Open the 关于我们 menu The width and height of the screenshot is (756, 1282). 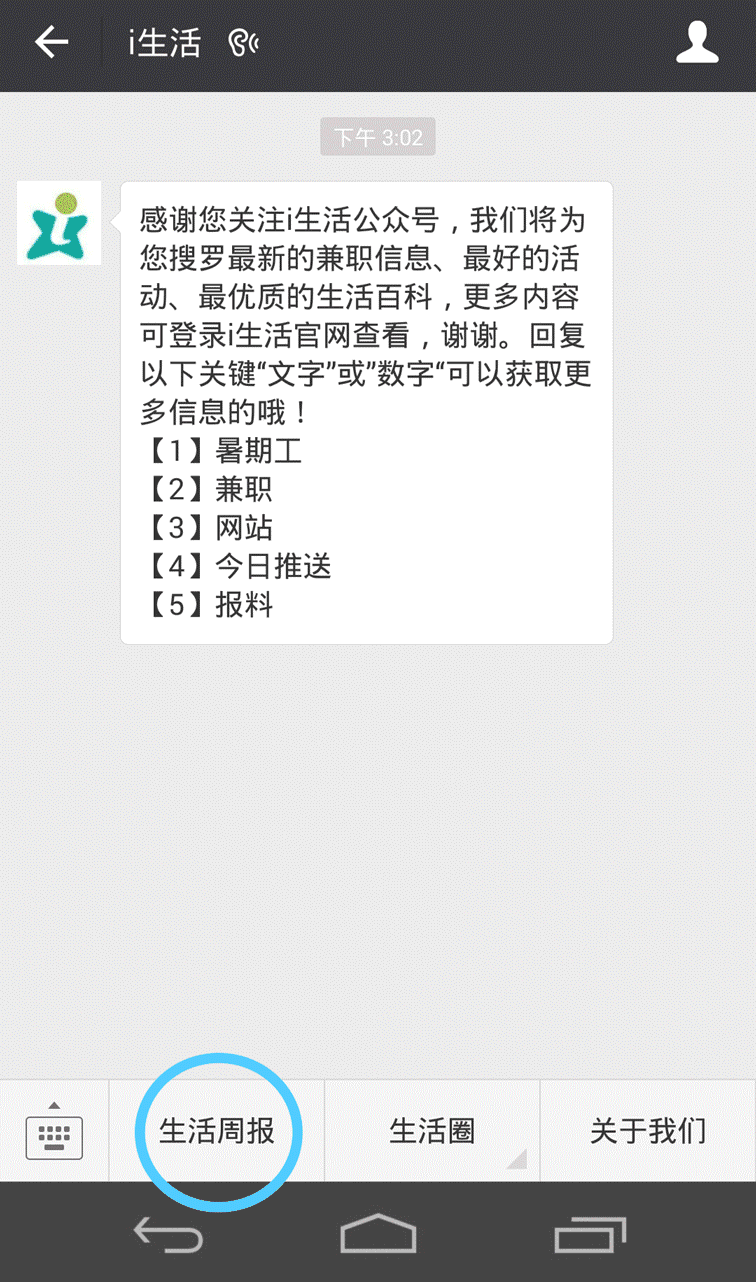[648, 1131]
